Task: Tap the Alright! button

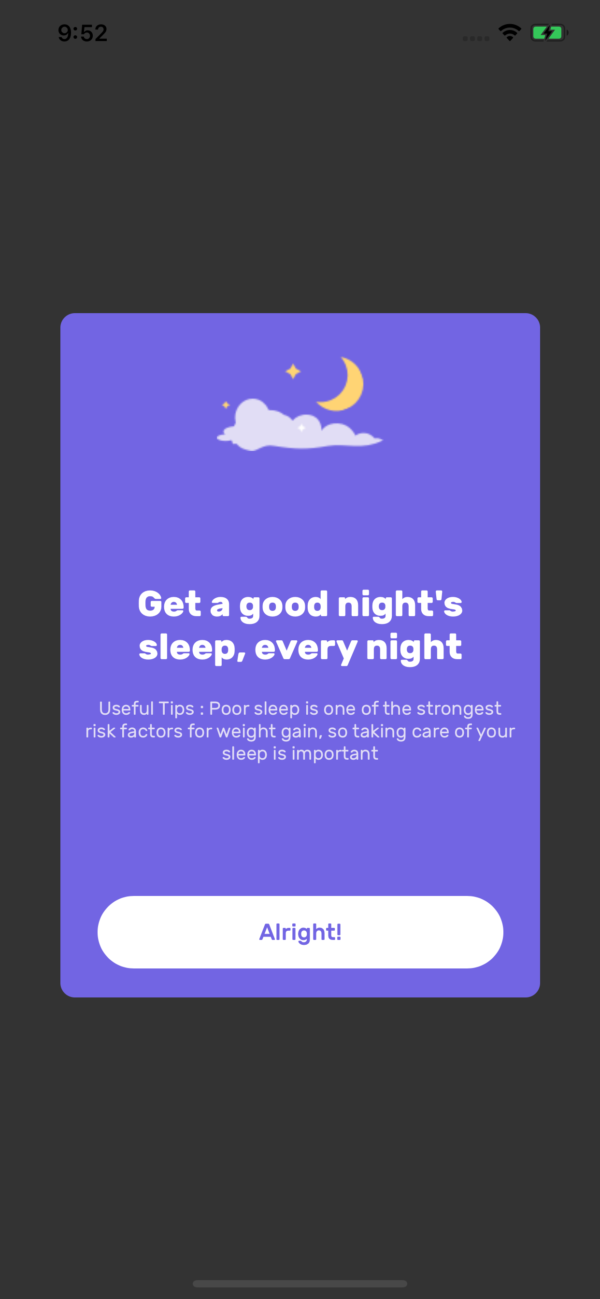Action: click(300, 932)
